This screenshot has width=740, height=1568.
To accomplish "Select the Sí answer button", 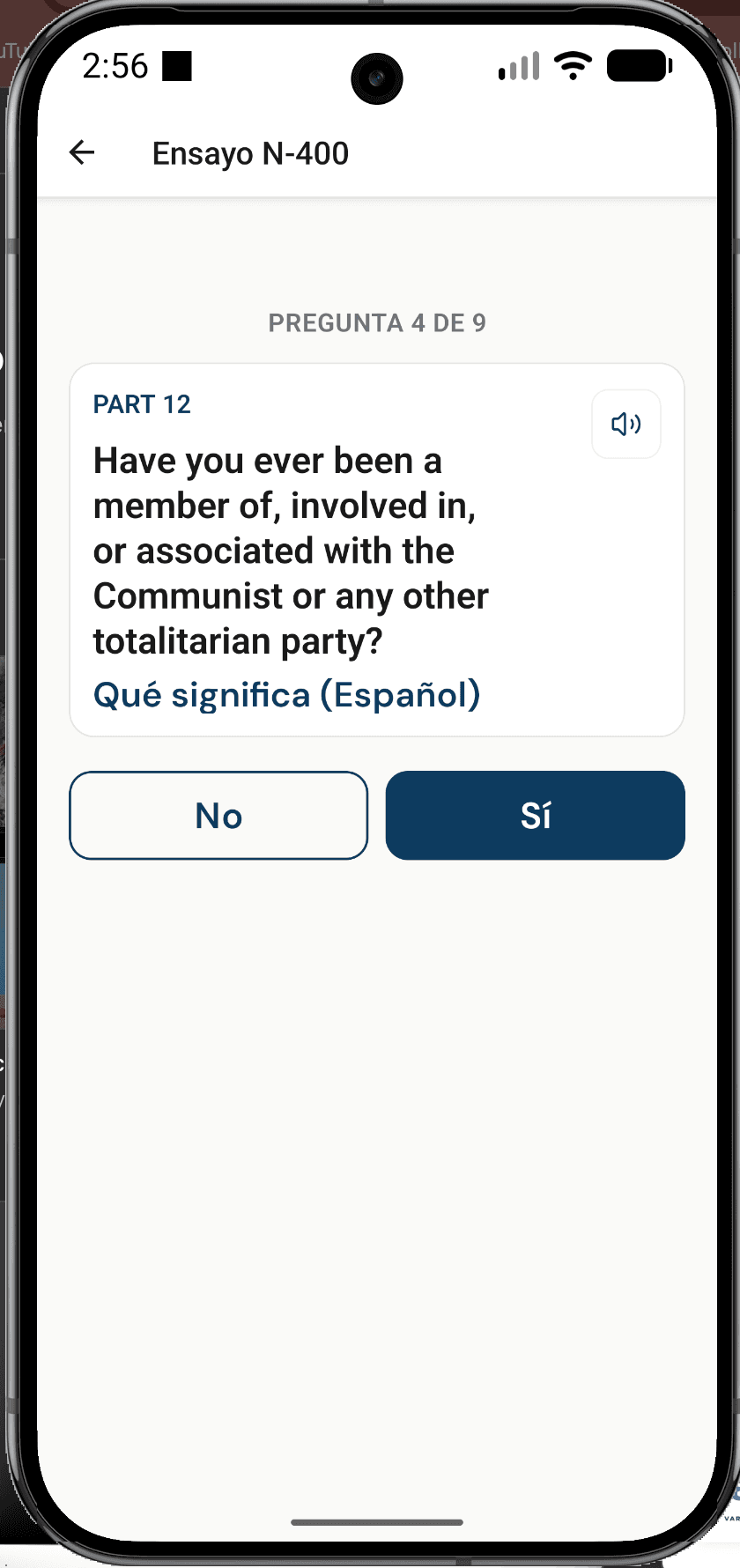I will (x=535, y=816).
